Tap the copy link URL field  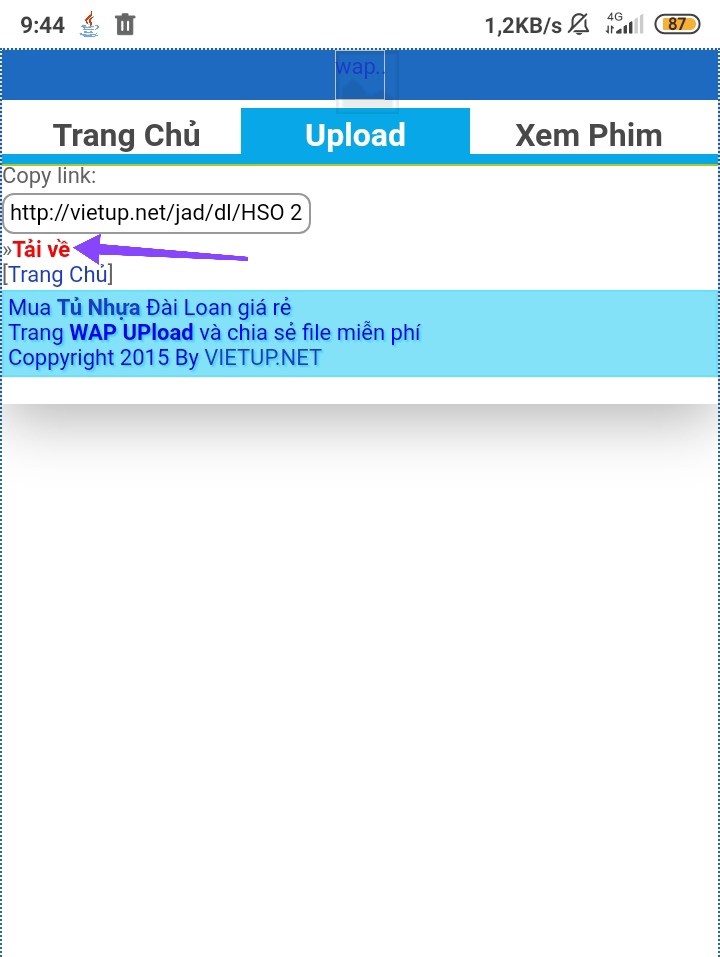[156, 213]
